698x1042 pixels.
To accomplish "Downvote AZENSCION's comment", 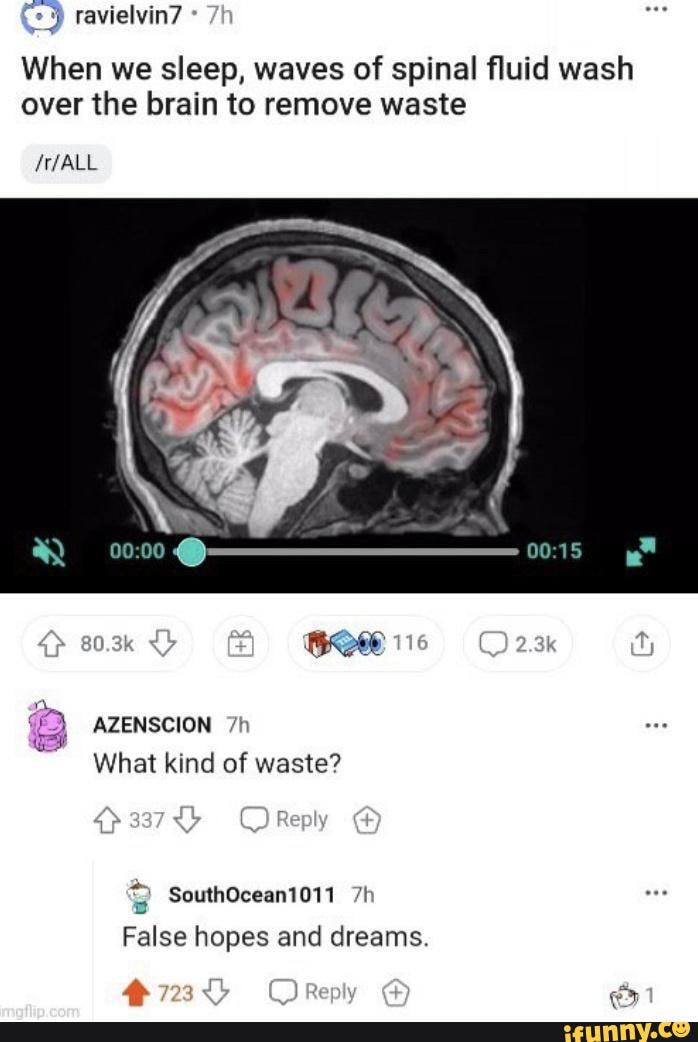I will click(x=187, y=820).
